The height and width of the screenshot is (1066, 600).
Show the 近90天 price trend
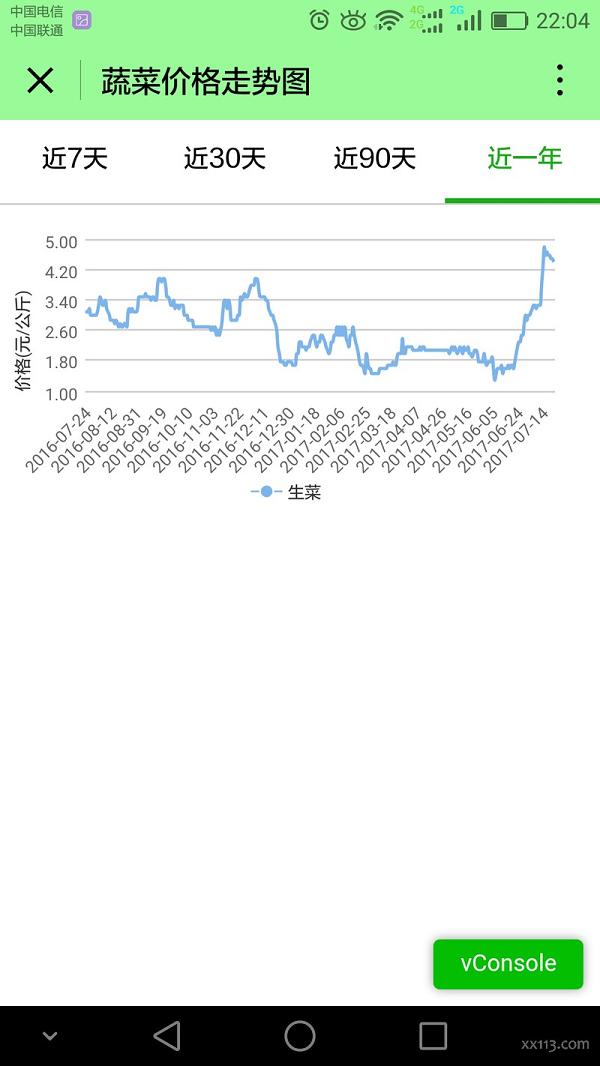coord(374,159)
